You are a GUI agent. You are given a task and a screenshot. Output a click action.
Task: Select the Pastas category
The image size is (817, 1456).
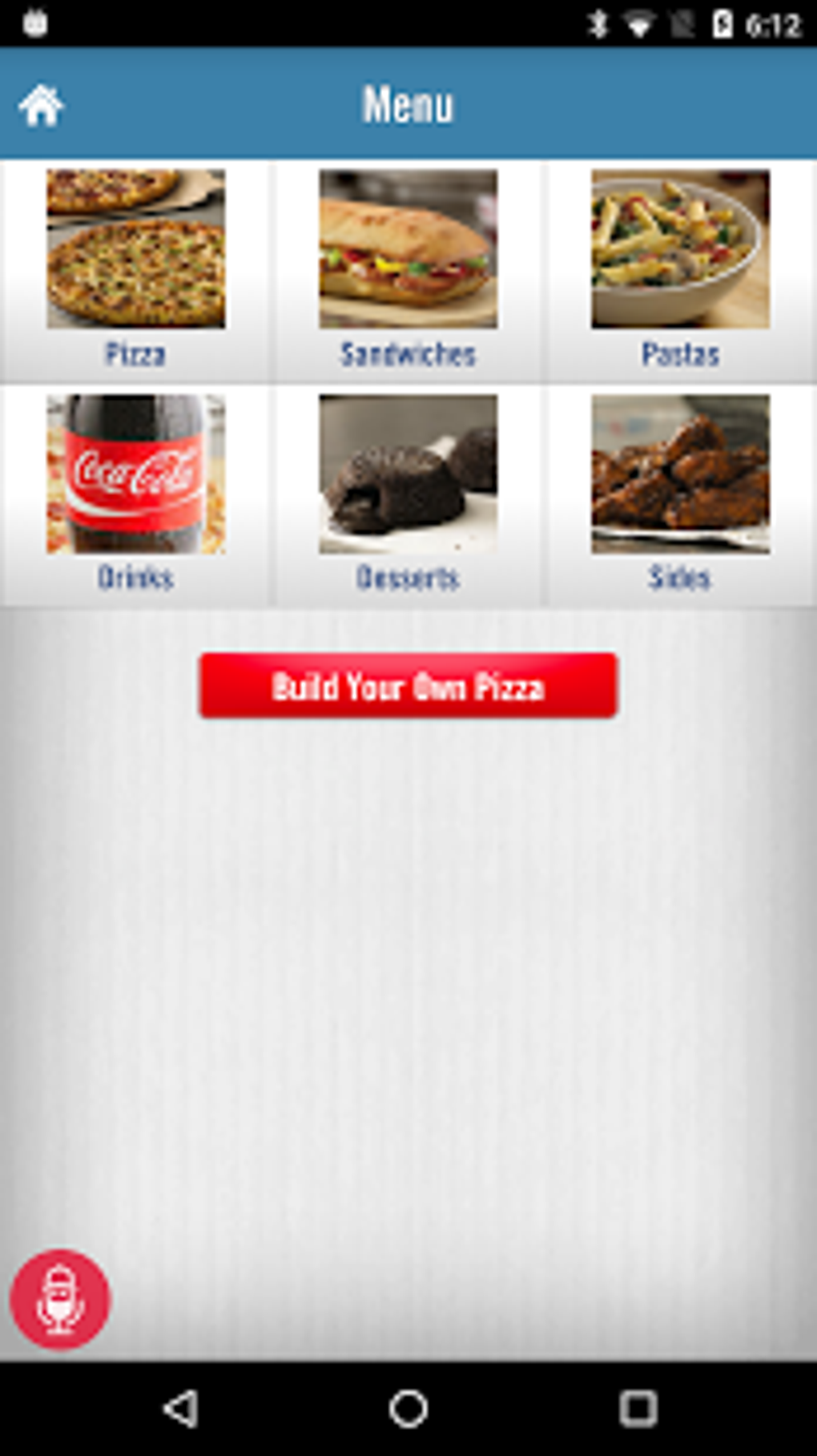681,269
